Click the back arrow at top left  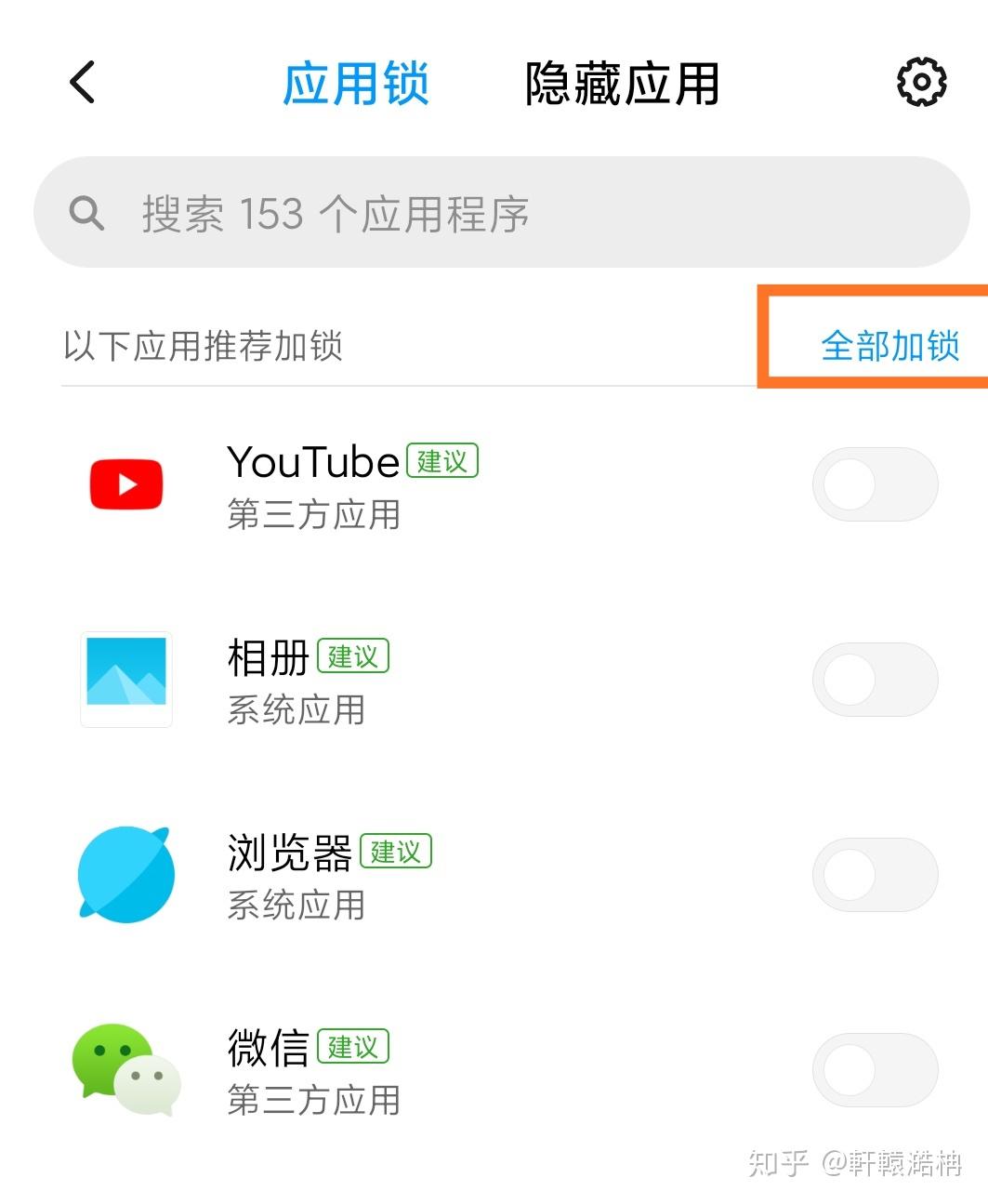82,82
